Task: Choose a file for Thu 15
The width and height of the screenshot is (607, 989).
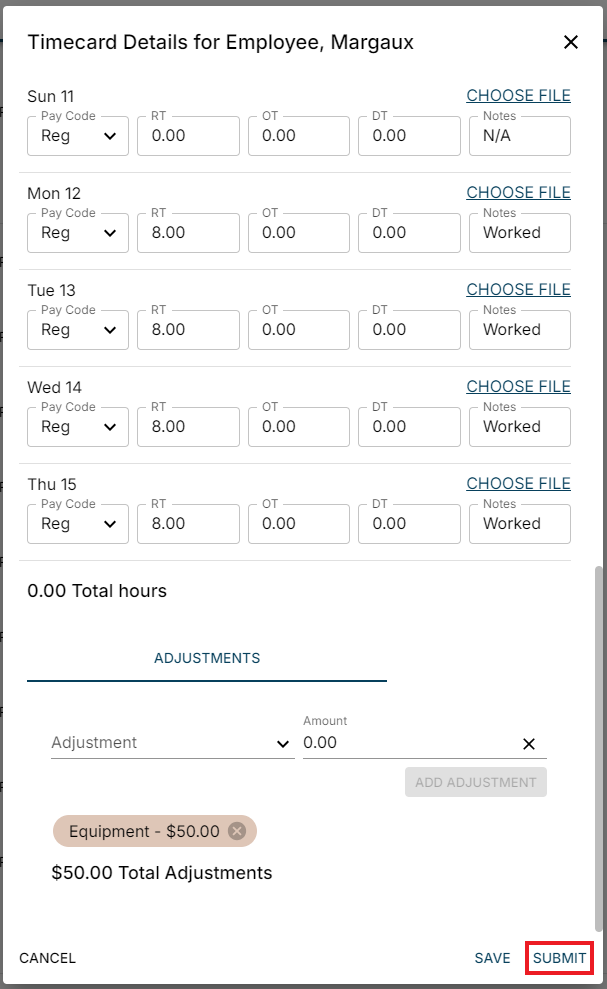Action: (x=518, y=483)
